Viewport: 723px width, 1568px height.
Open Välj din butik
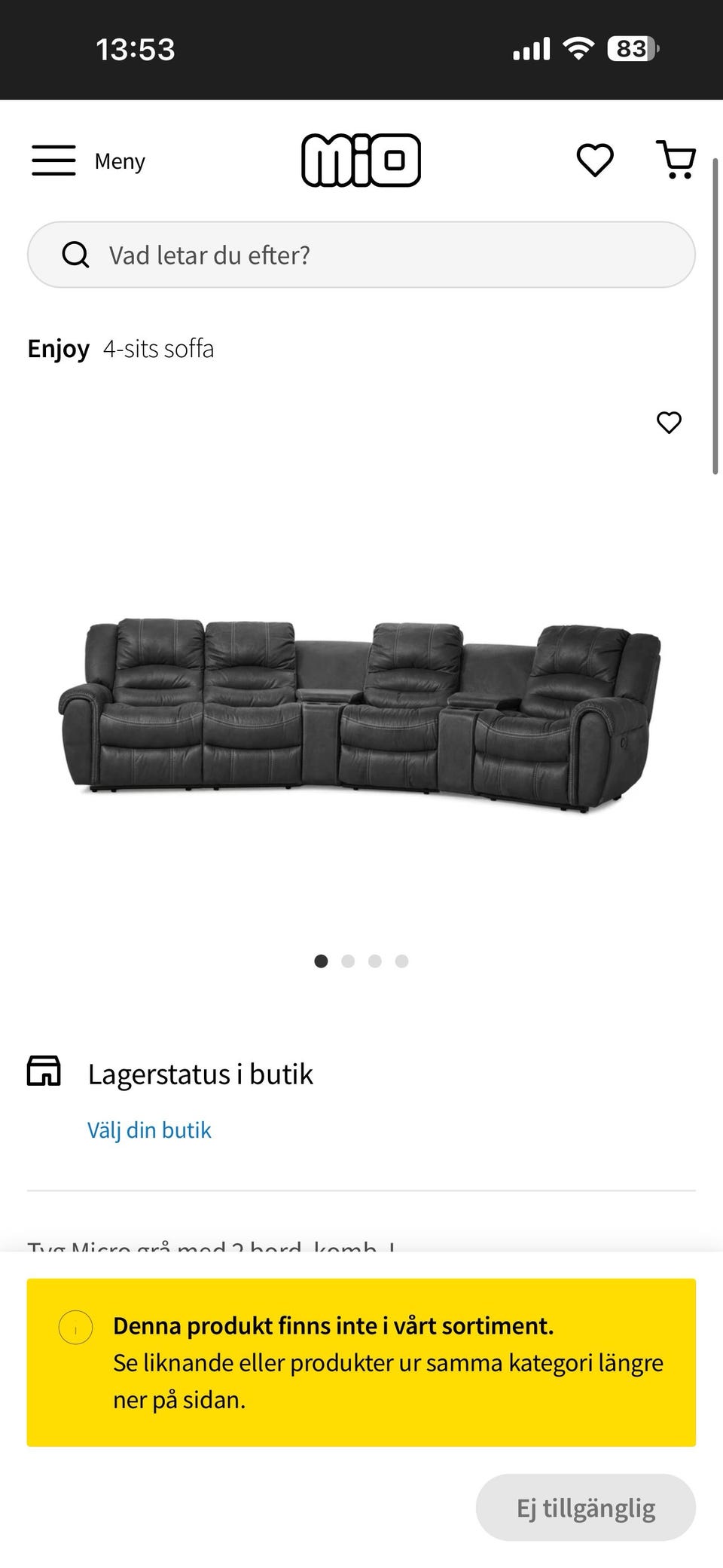[x=149, y=1129]
